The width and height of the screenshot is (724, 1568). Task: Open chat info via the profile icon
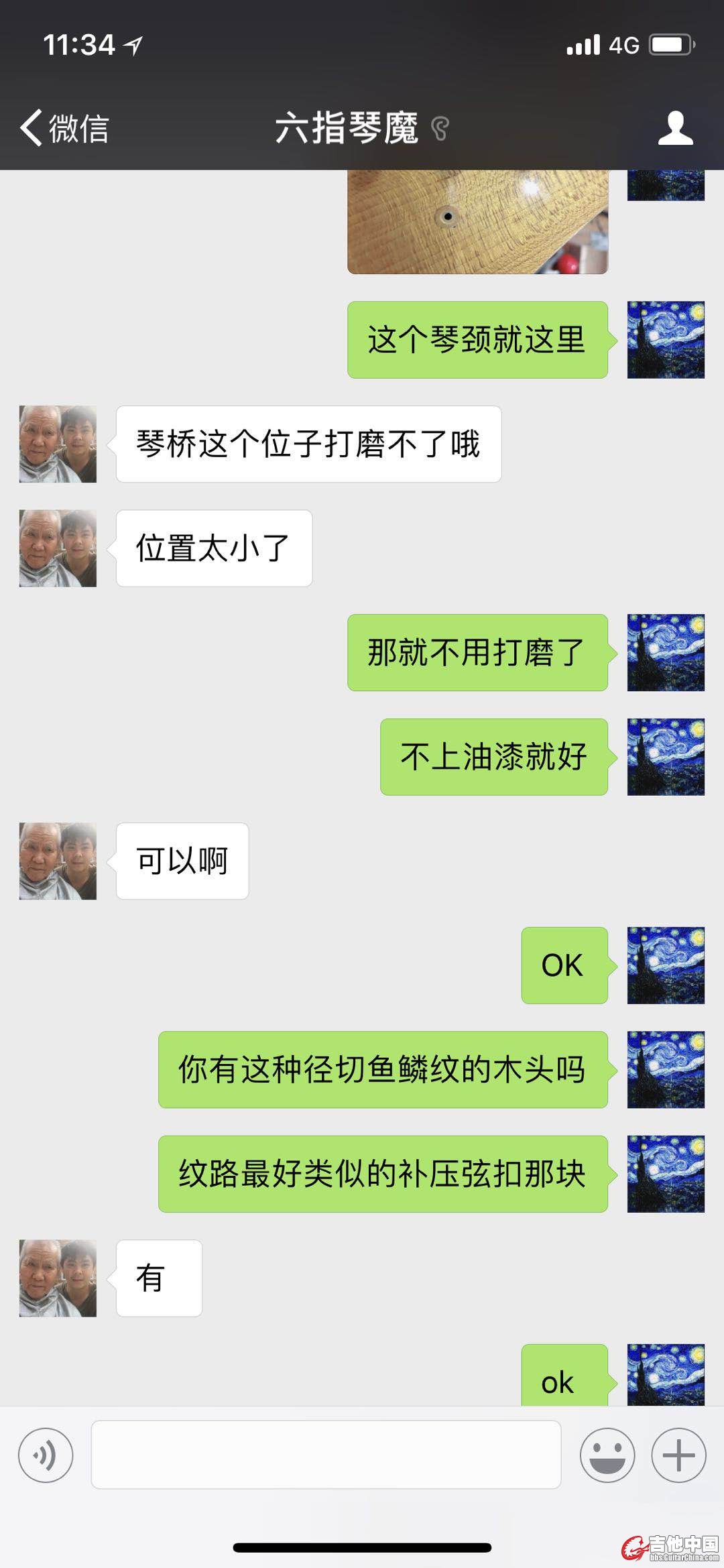tap(675, 128)
